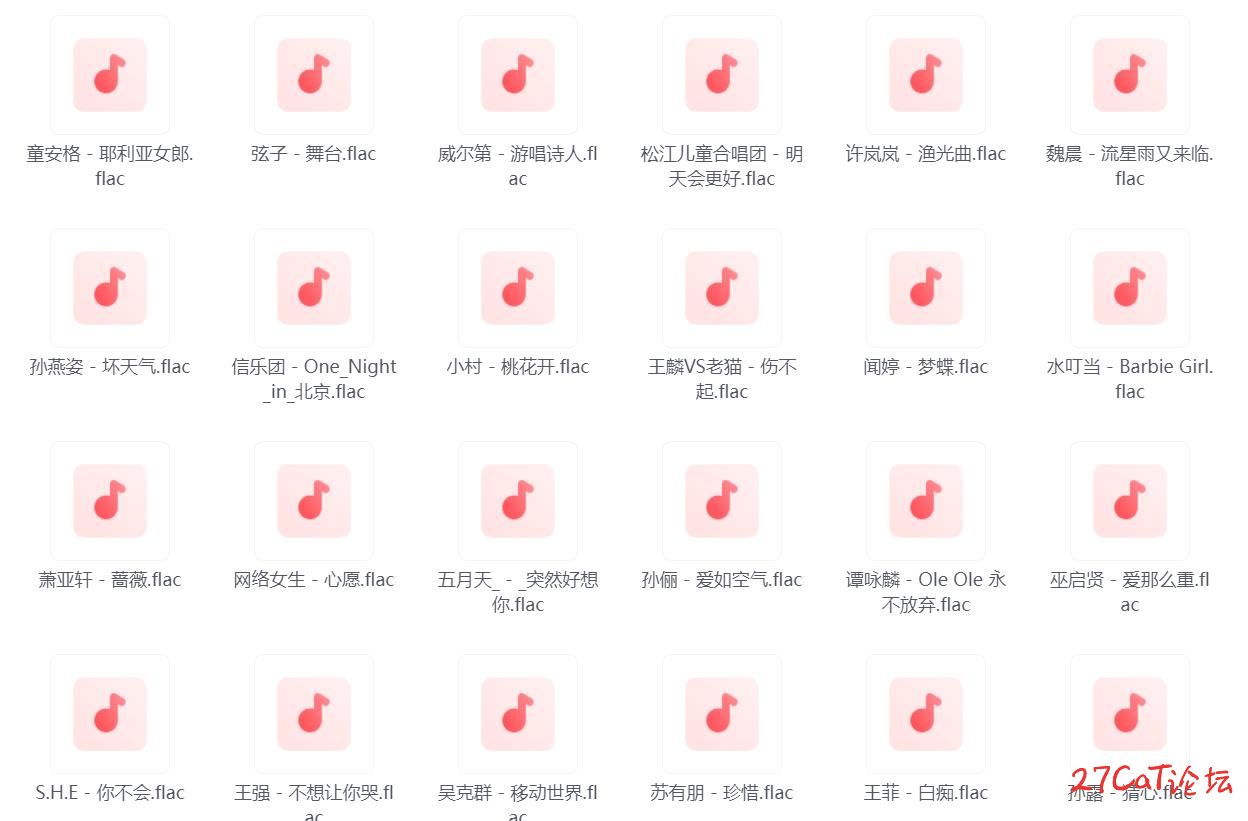Screen dimensions: 1248x821
Task: Play 孙燕姿 - 坏天气.flac
Action: [110, 288]
